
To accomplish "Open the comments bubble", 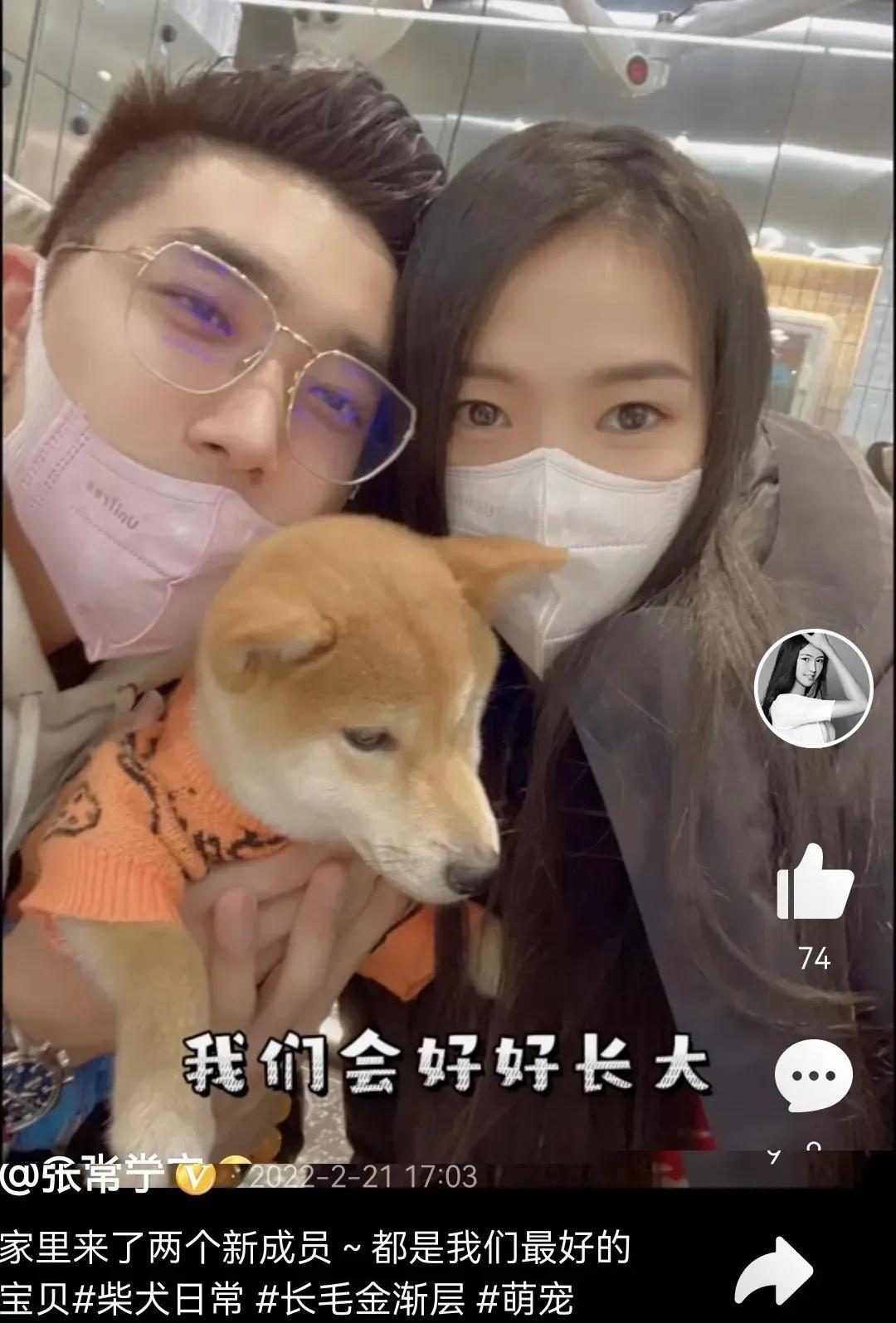I will coord(813,1075).
